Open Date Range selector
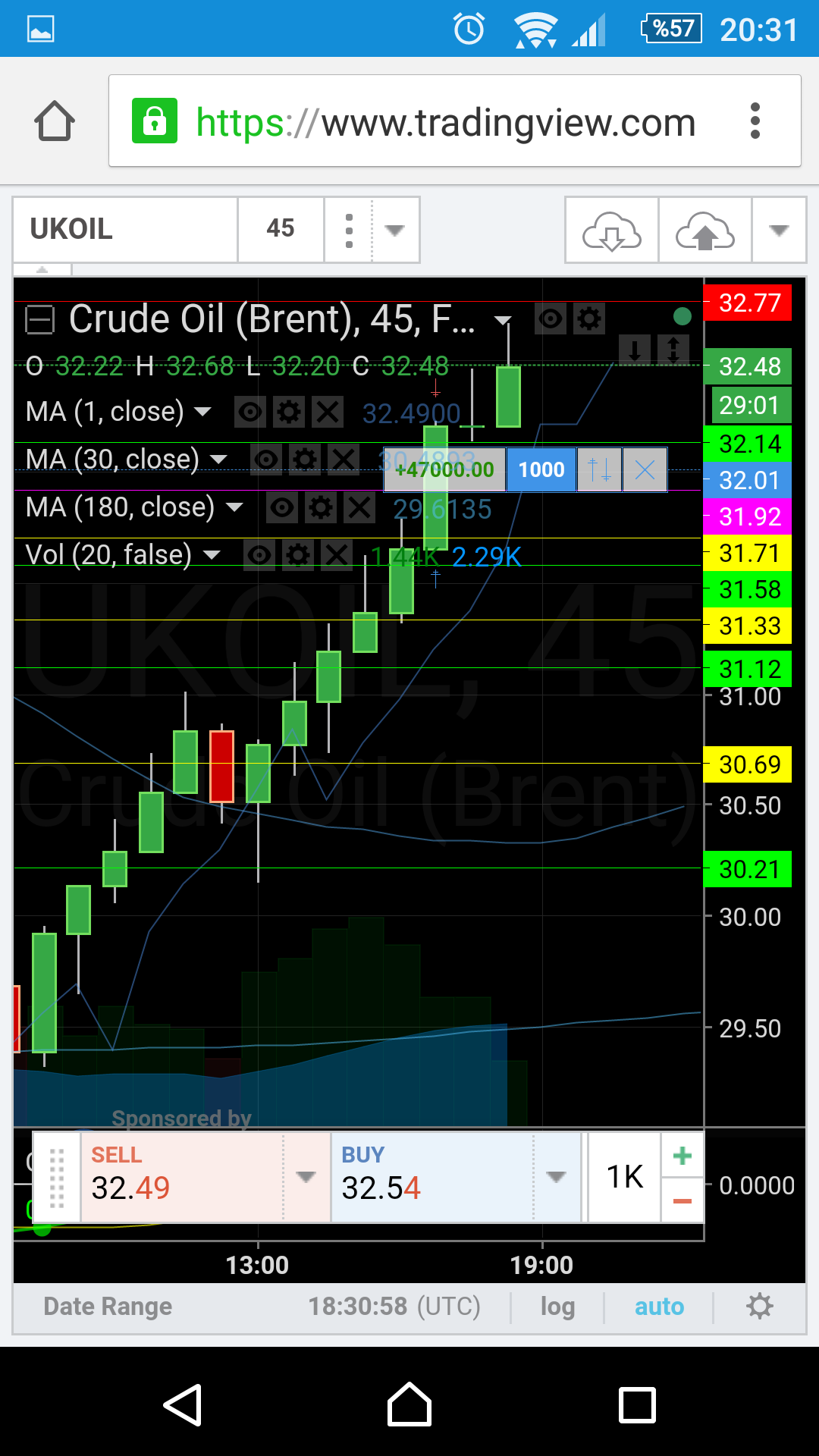 point(108,1307)
